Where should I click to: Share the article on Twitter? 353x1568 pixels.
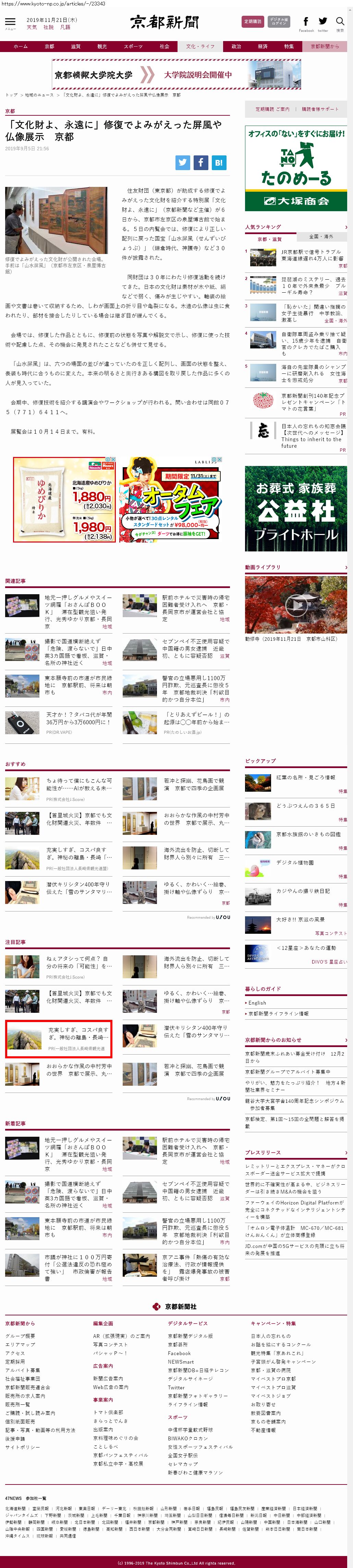click(x=182, y=163)
